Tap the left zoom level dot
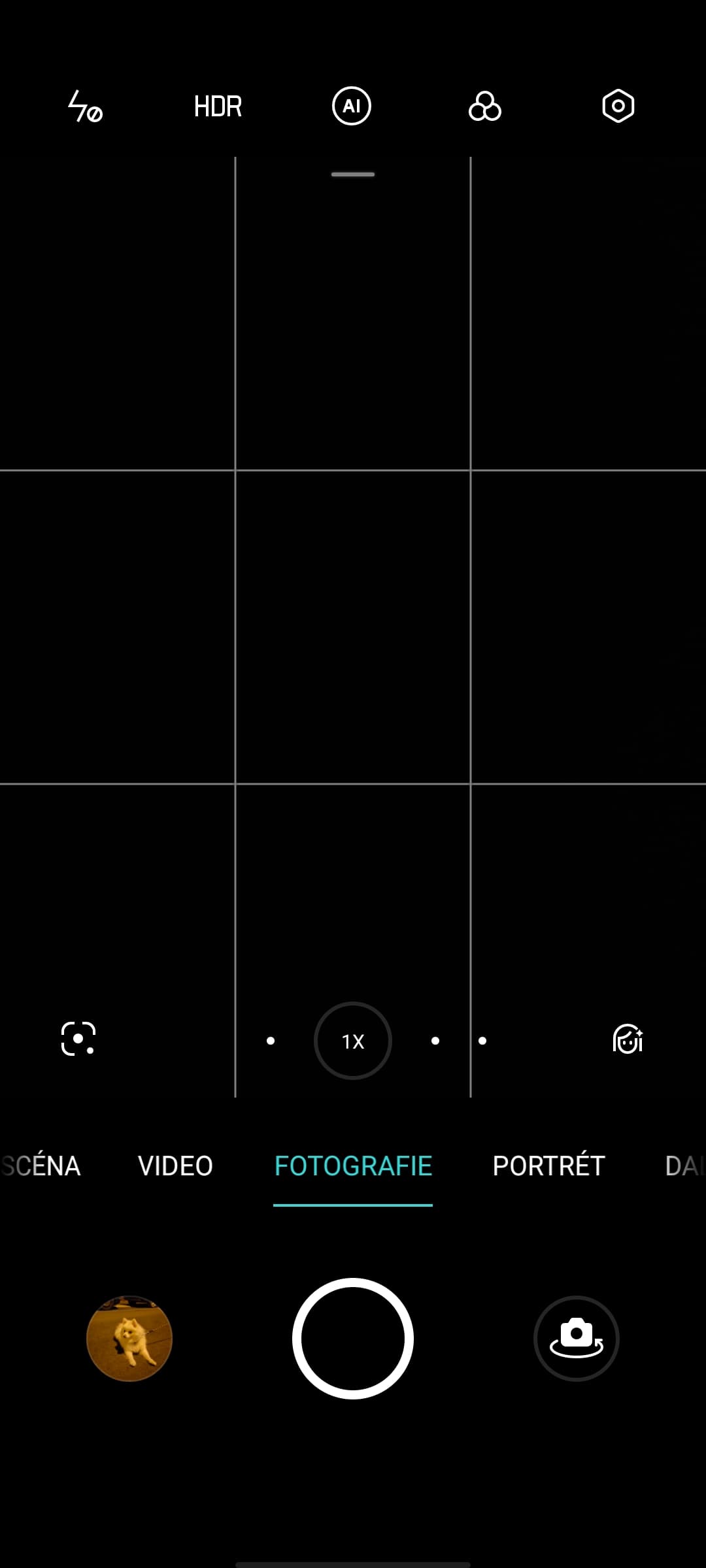 [271, 1041]
